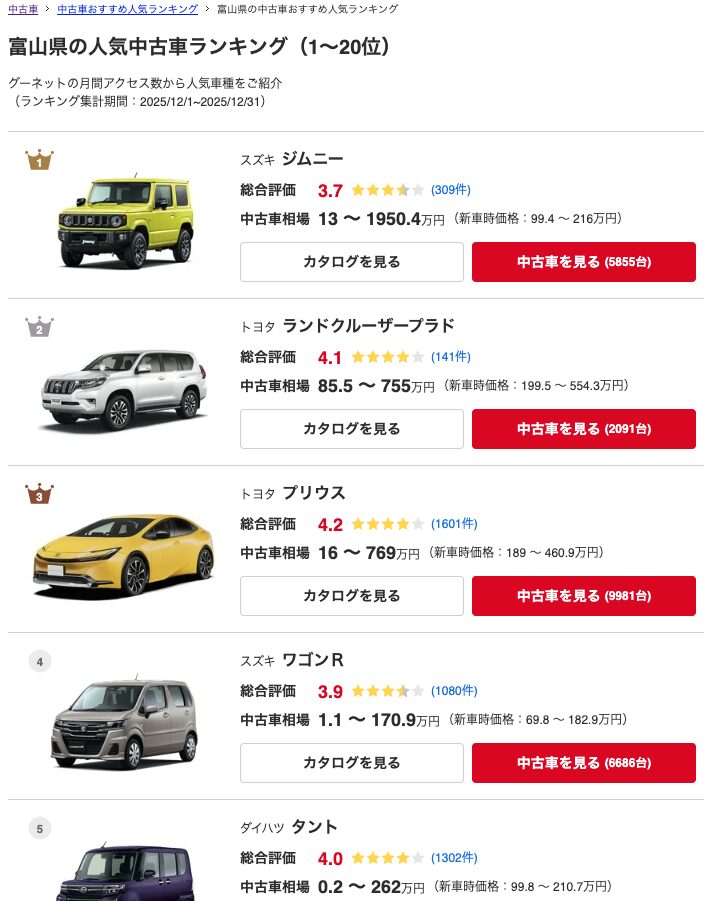
Task: View the catalog for トヨタ プリウス
Action: 351,596
